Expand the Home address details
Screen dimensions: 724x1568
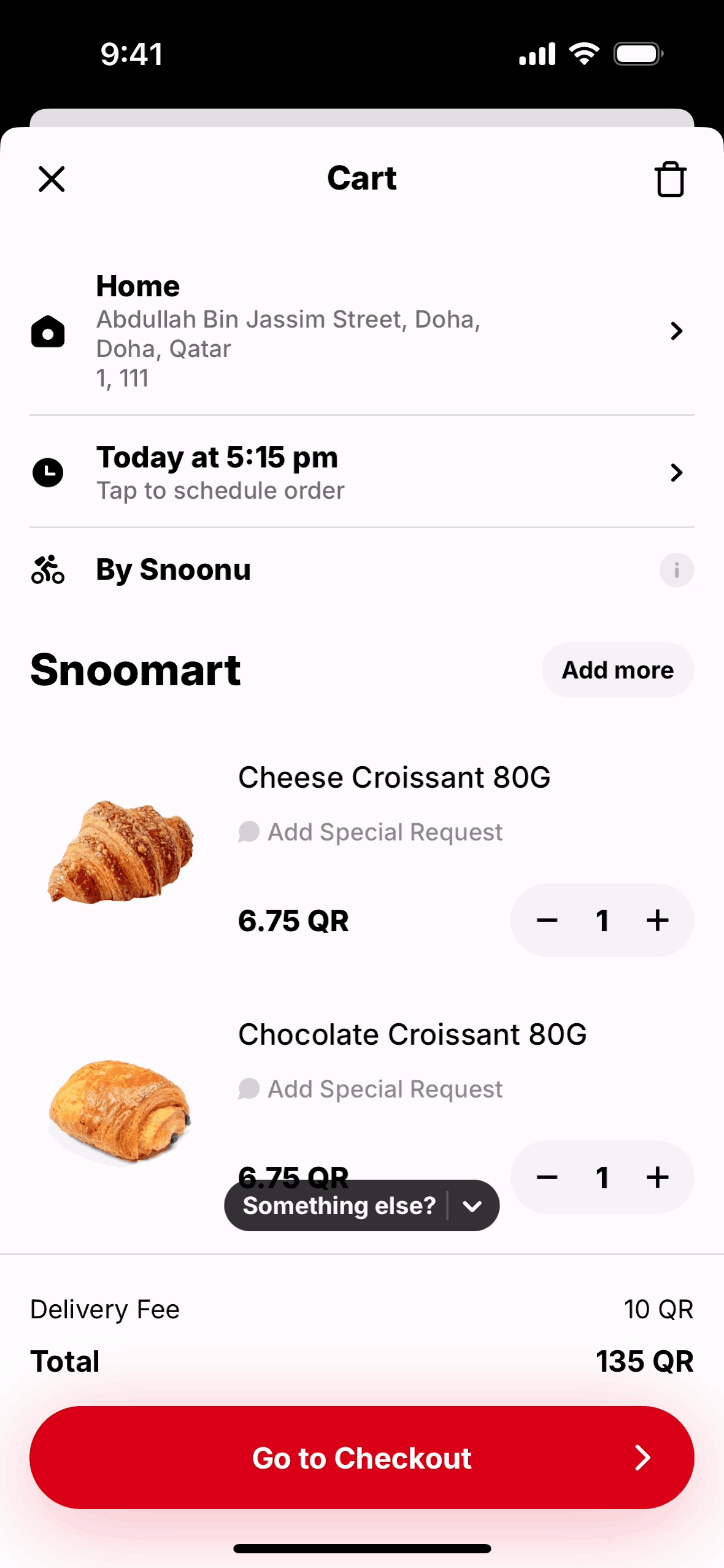tap(677, 331)
